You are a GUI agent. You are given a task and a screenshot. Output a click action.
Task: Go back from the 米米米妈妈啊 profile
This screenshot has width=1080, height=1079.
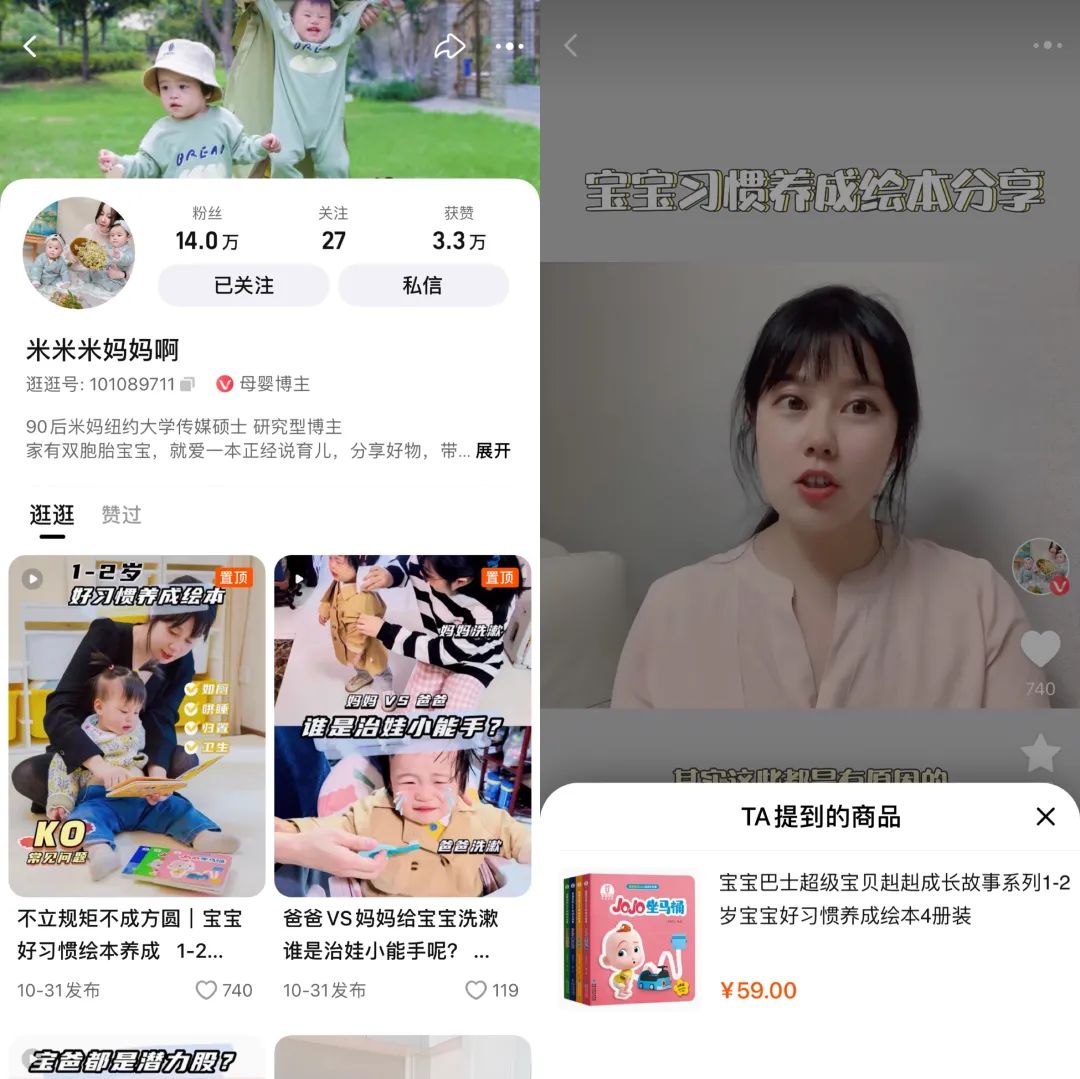coord(30,46)
